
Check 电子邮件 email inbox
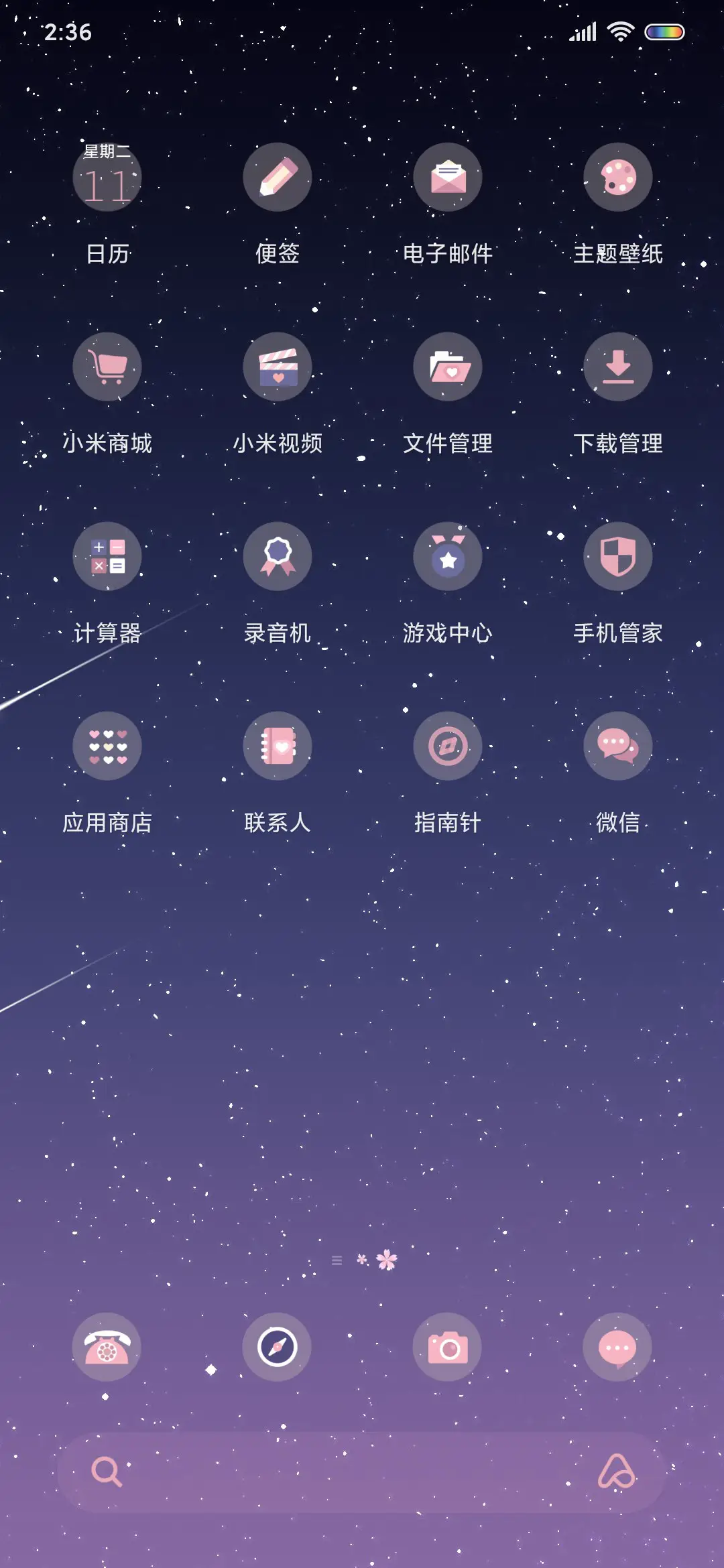tap(447, 177)
